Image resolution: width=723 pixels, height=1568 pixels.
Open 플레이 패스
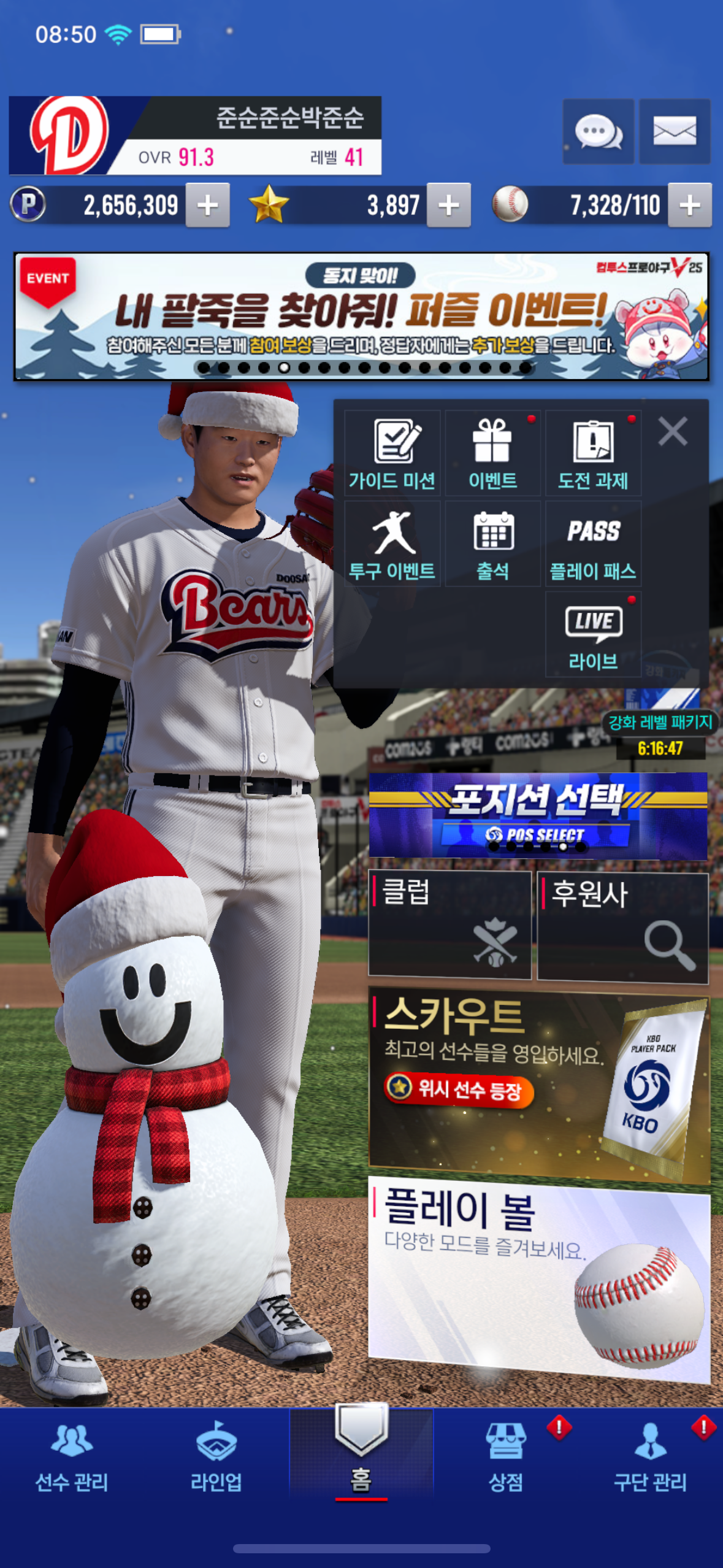pos(593,544)
